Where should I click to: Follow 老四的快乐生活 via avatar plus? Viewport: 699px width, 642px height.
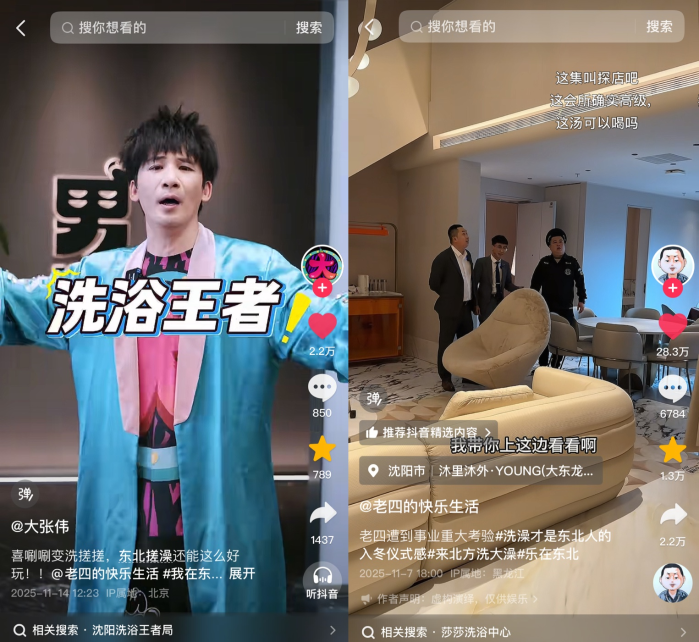[673, 288]
